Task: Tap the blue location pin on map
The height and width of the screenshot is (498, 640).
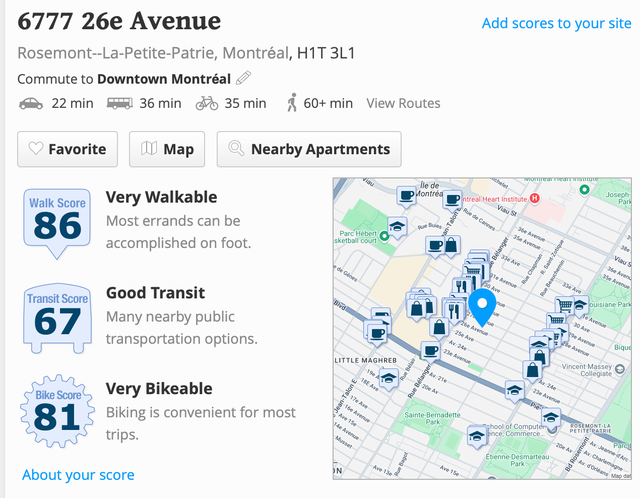Action: (483, 306)
